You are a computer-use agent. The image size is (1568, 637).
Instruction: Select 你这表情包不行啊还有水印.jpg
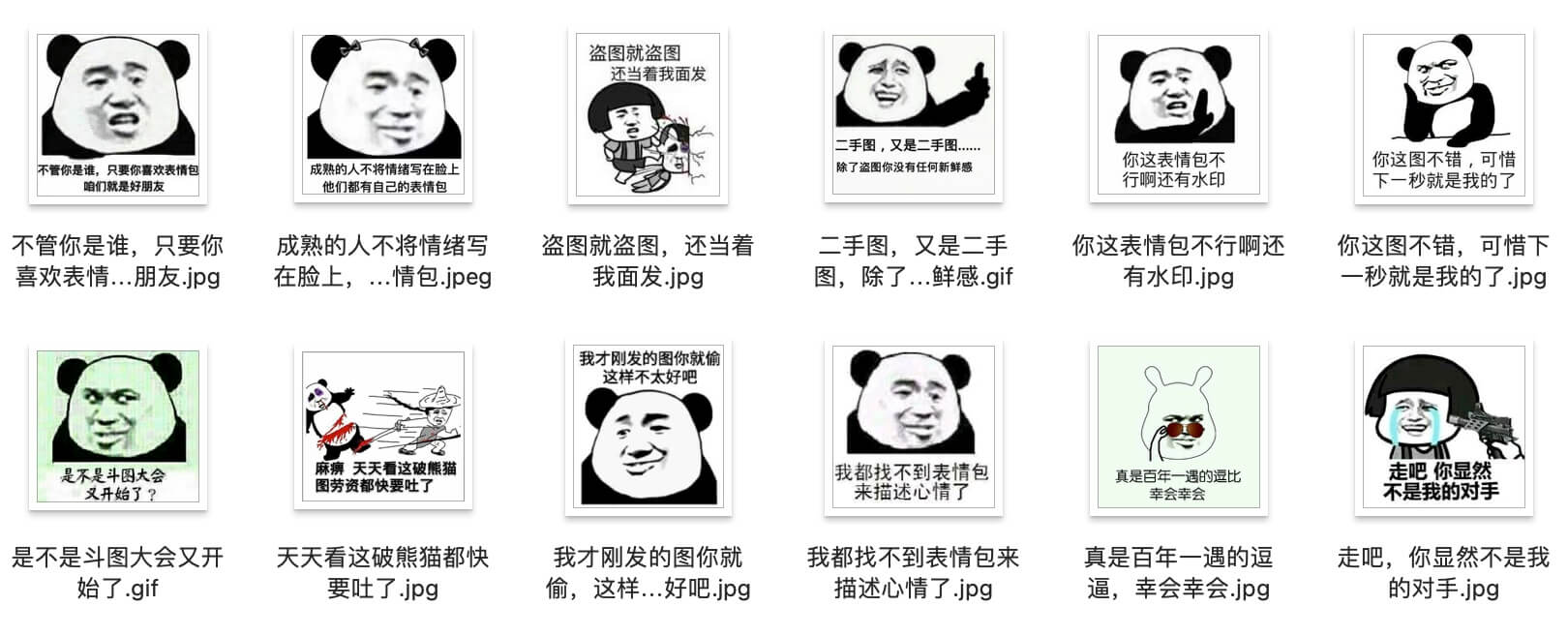1178,116
